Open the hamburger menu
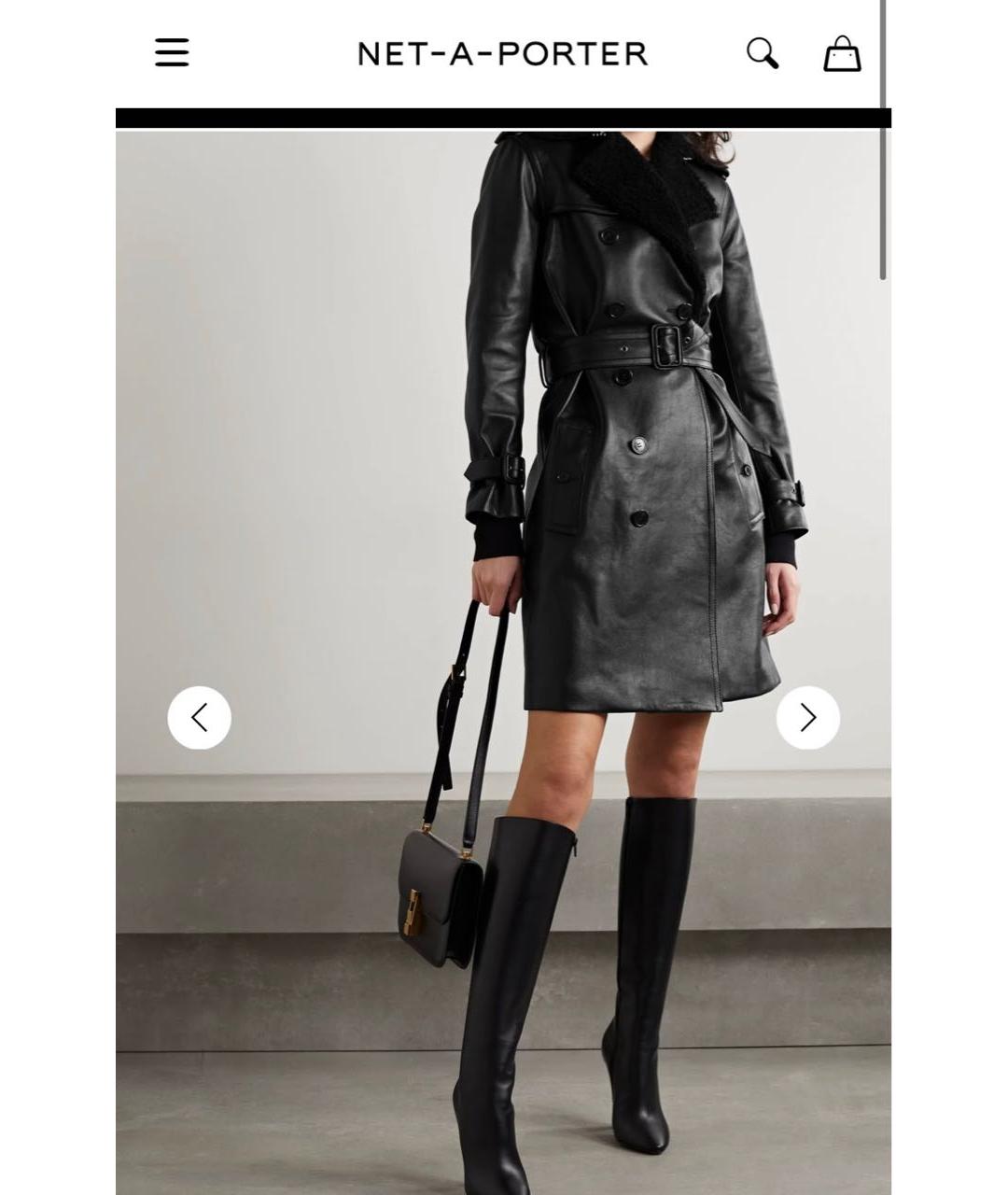Viewport: 1008px width, 1195px height. (172, 53)
